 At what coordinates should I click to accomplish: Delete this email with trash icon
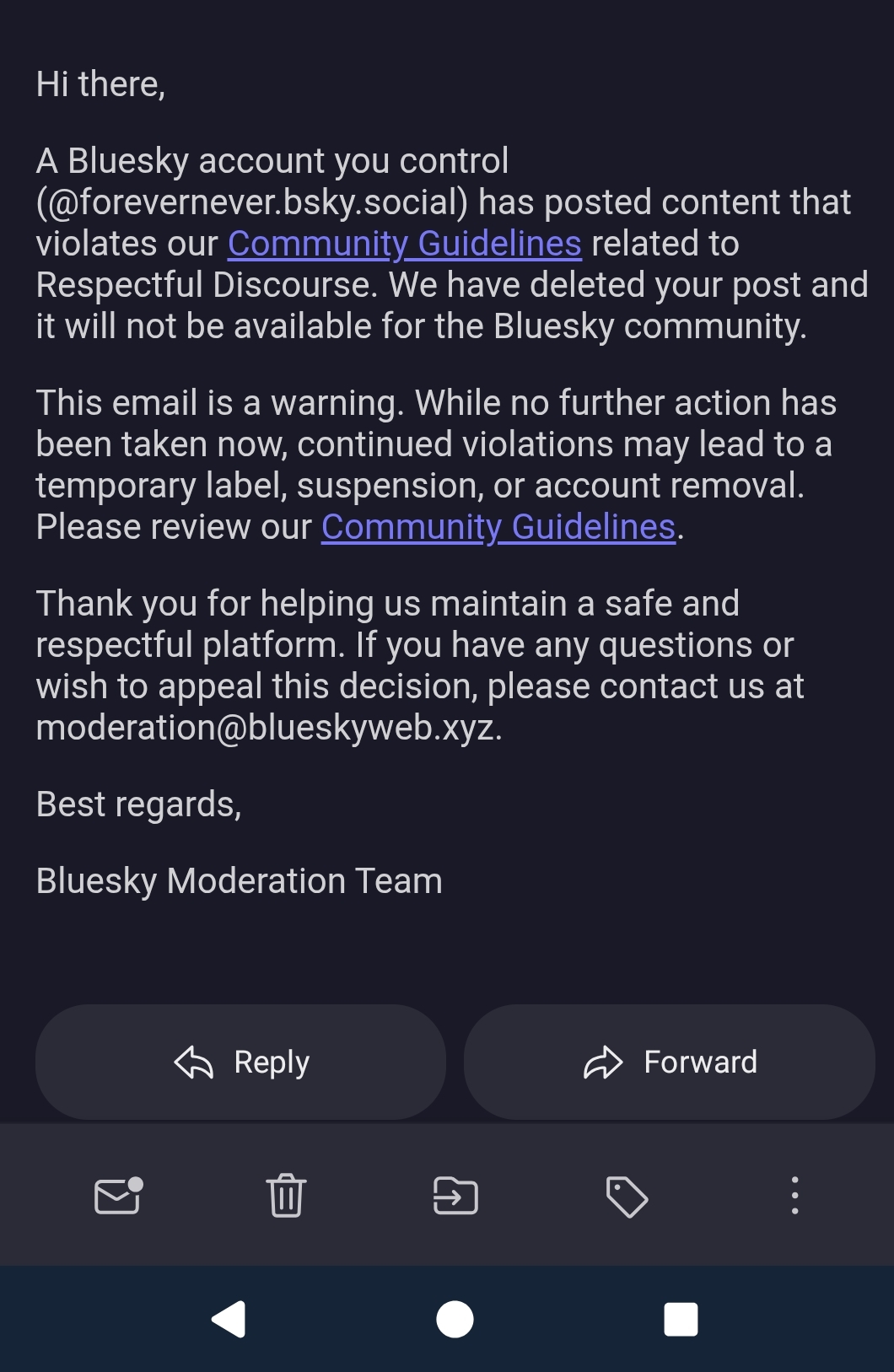point(286,1195)
